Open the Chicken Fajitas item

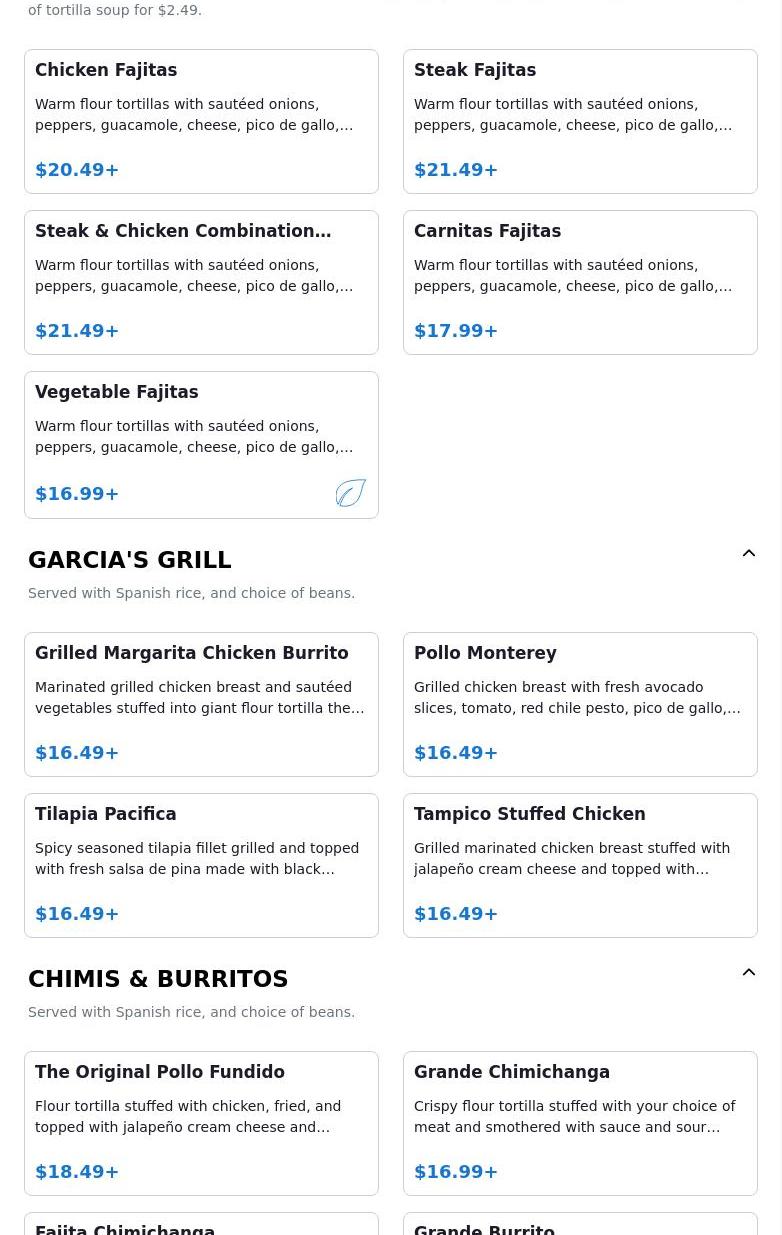click(201, 121)
